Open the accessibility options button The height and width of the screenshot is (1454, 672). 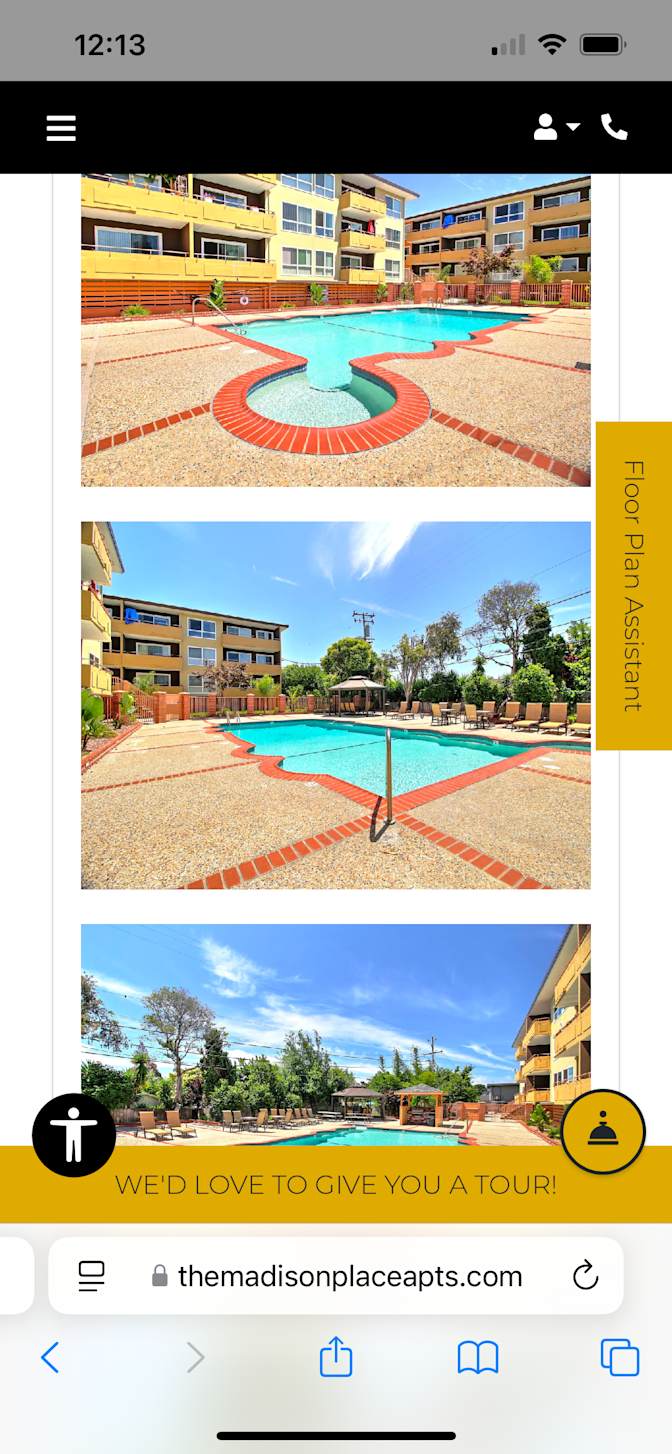coord(74,1135)
